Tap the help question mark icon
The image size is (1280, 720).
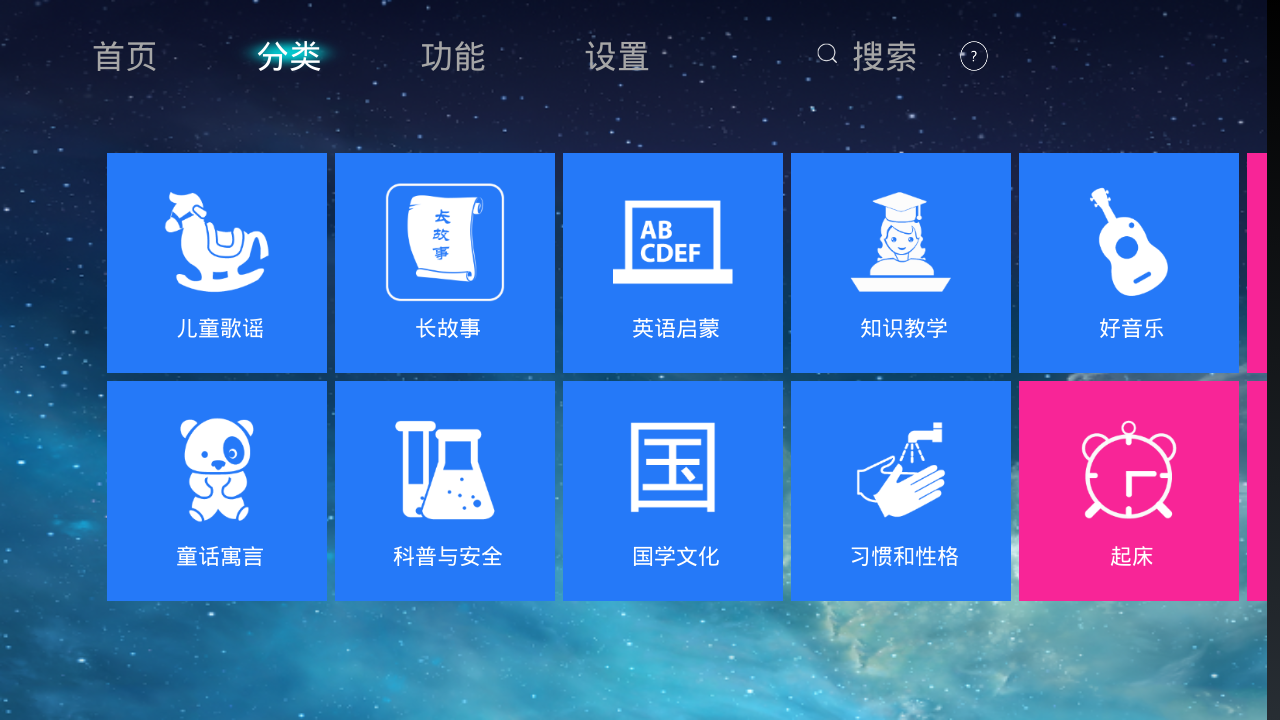[x=974, y=57]
